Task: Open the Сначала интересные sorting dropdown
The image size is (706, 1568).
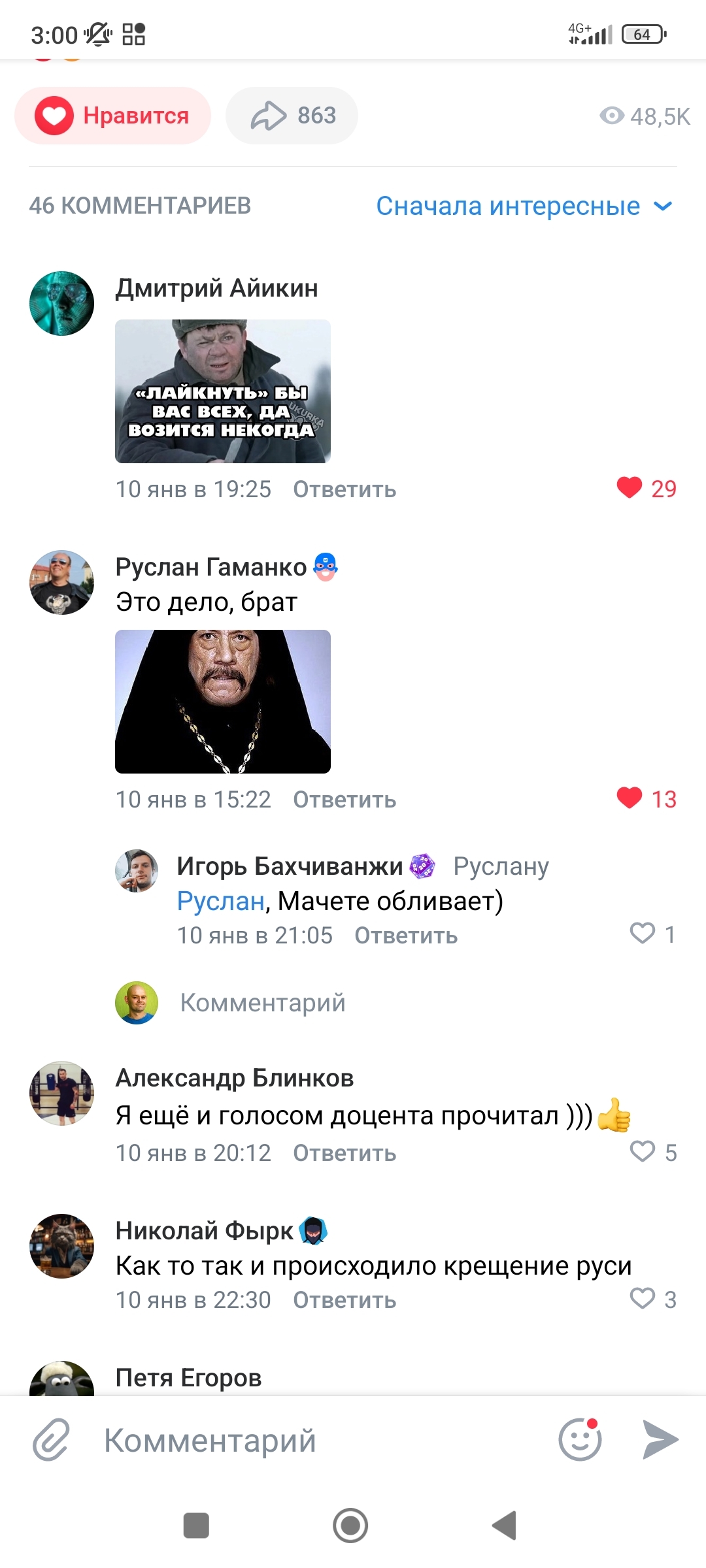Action: tap(524, 206)
